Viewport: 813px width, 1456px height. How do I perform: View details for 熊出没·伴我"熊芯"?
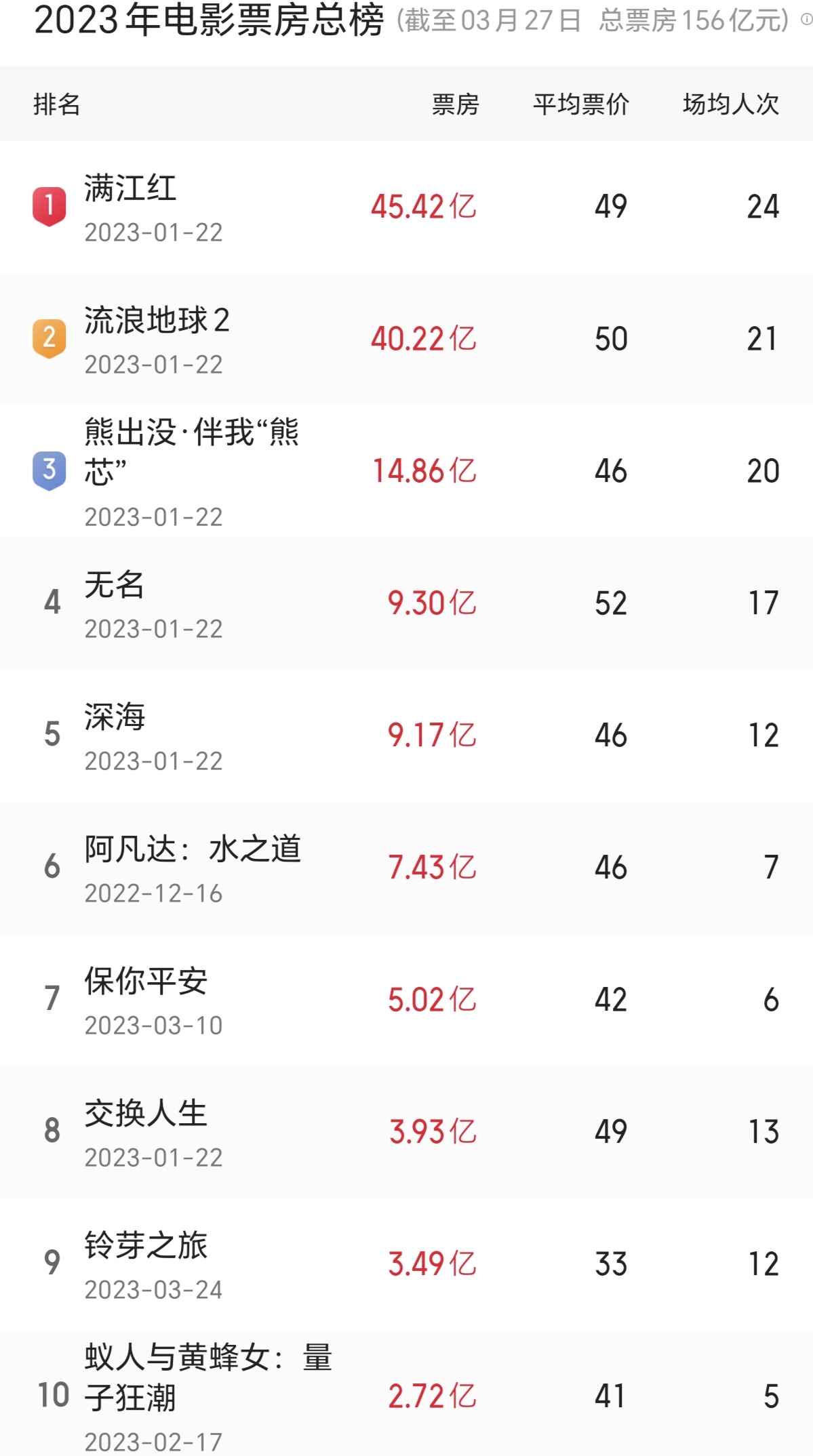tap(406, 471)
